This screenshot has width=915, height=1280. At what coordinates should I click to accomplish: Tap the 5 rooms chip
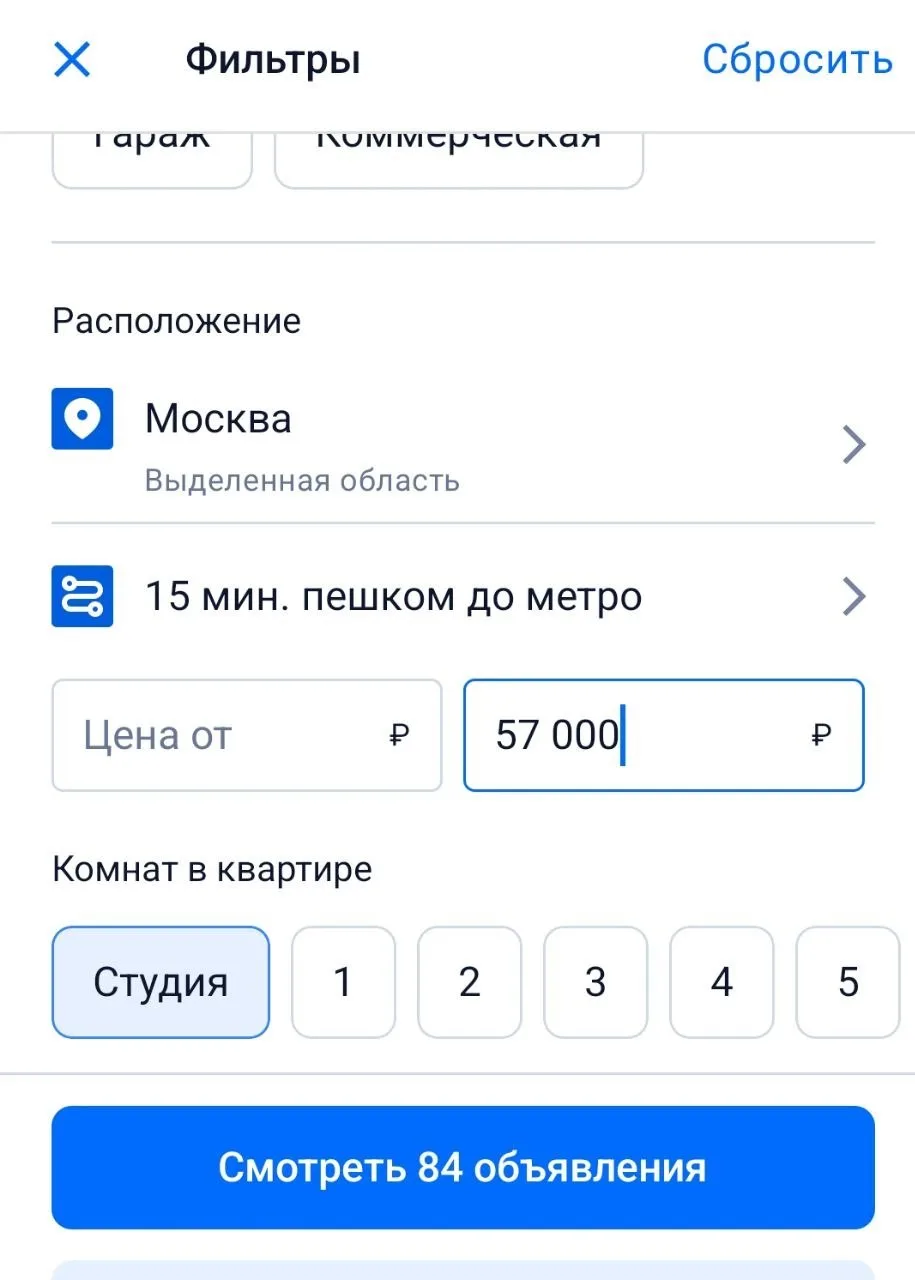pos(848,982)
